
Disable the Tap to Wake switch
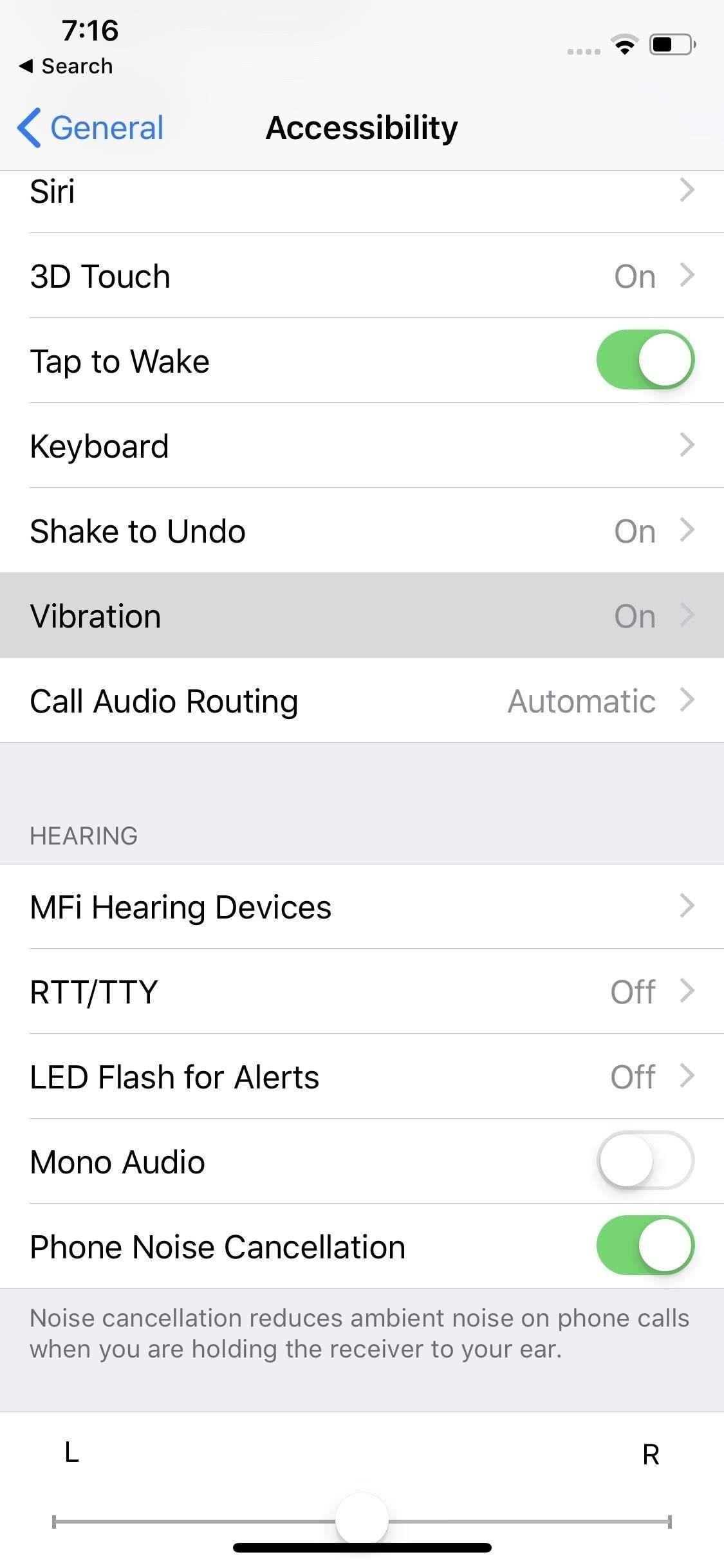click(x=645, y=360)
